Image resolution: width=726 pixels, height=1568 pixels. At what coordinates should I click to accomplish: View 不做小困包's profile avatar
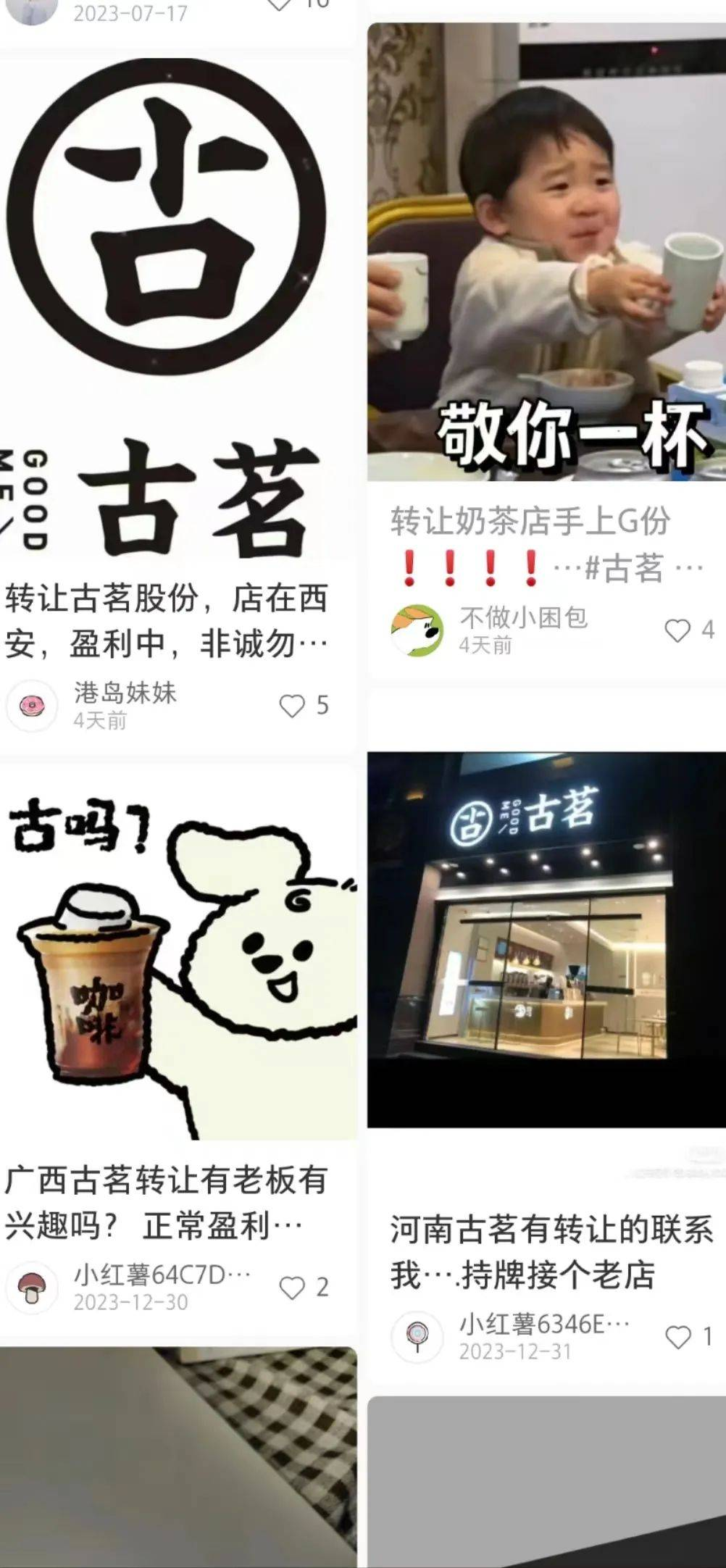click(x=417, y=630)
